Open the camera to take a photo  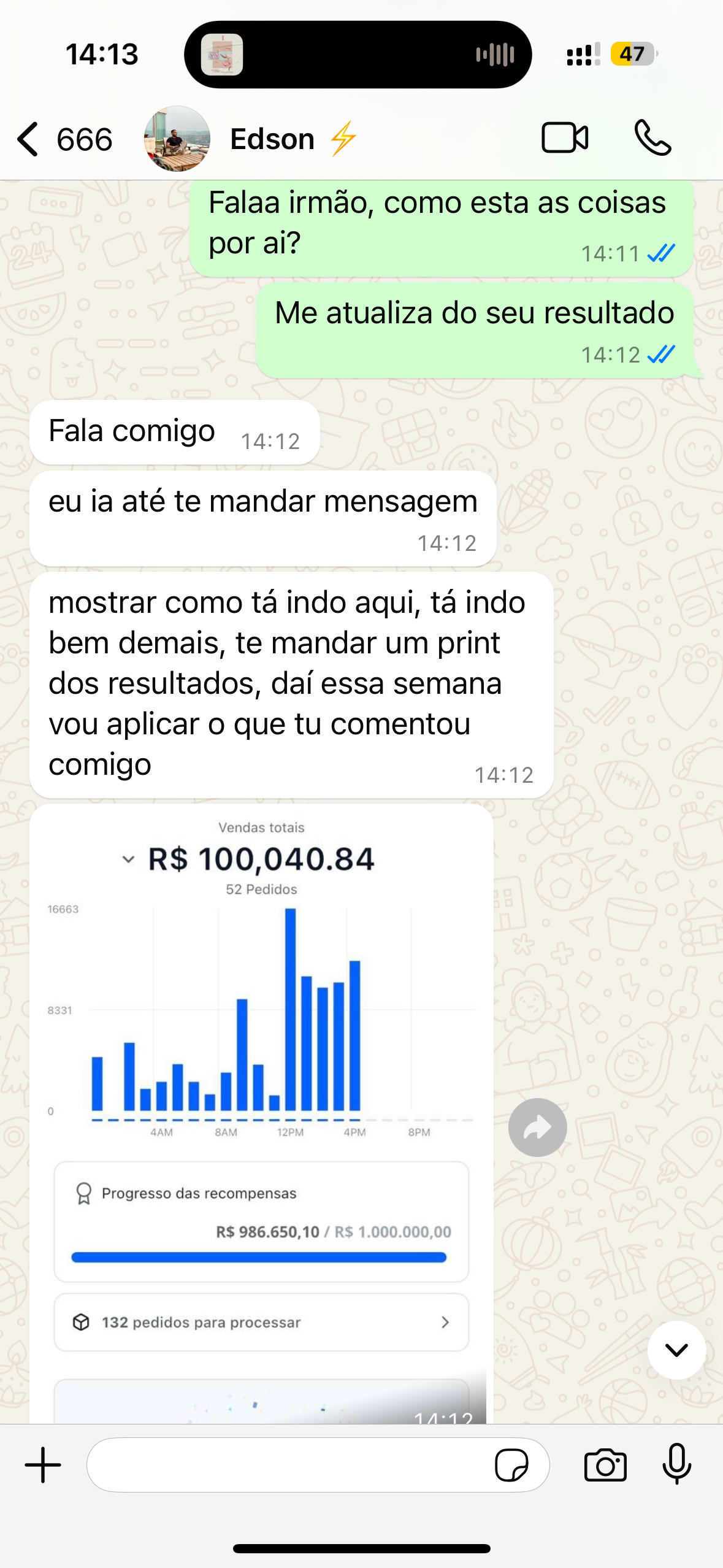pos(605,1465)
